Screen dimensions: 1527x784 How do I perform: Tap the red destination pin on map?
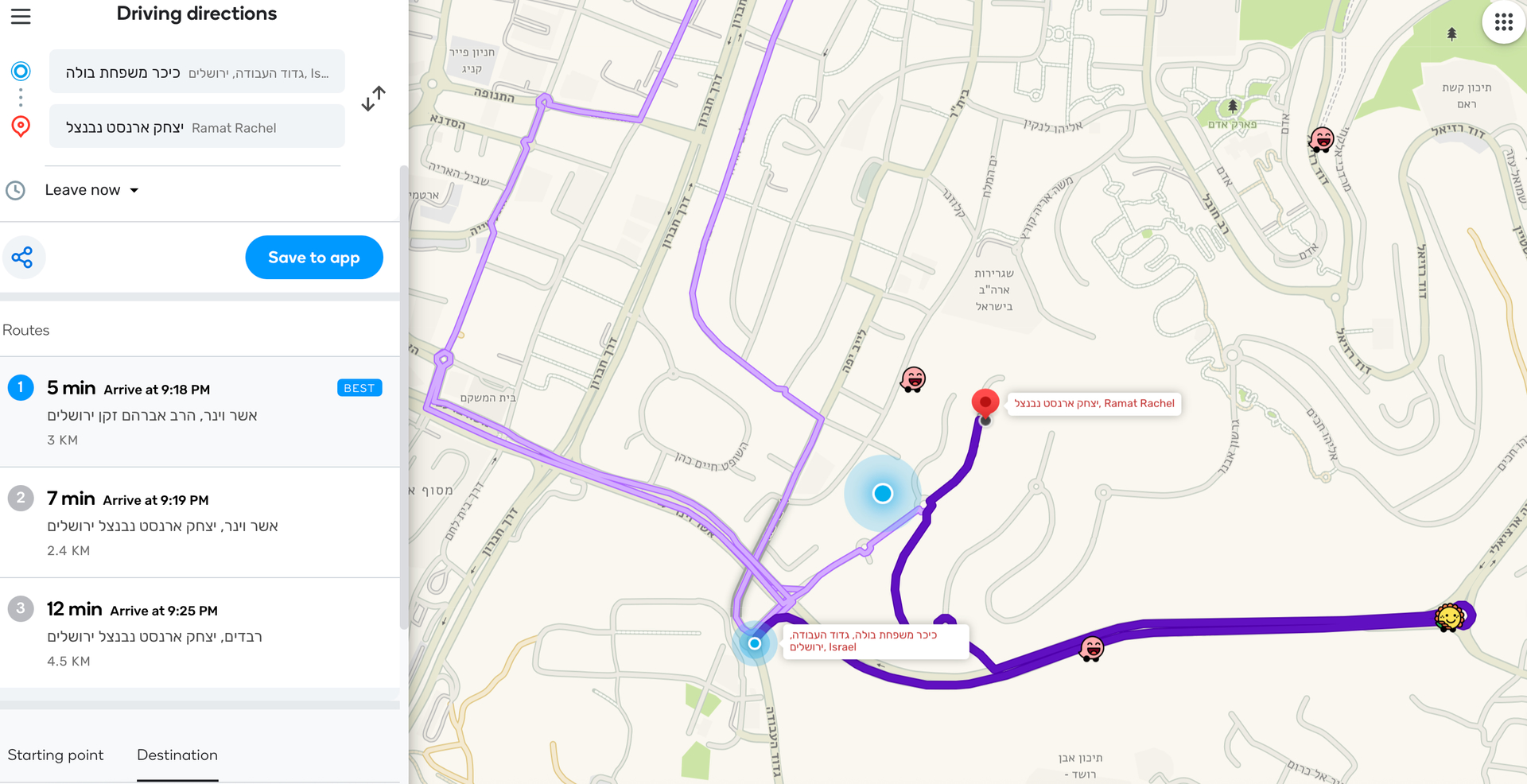coord(985,402)
